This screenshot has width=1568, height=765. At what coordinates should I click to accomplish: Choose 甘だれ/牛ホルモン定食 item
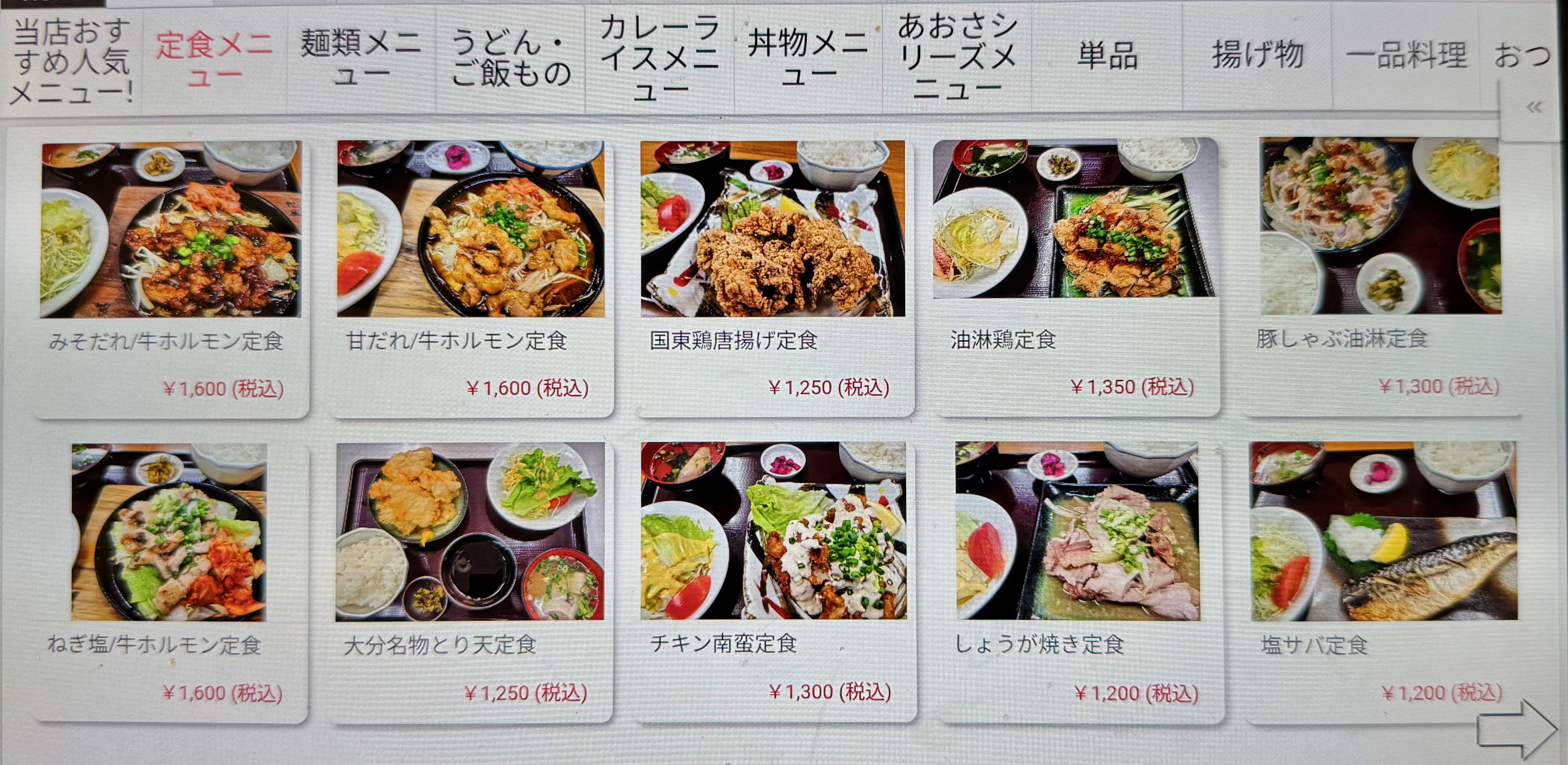pyautogui.click(x=471, y=277)
